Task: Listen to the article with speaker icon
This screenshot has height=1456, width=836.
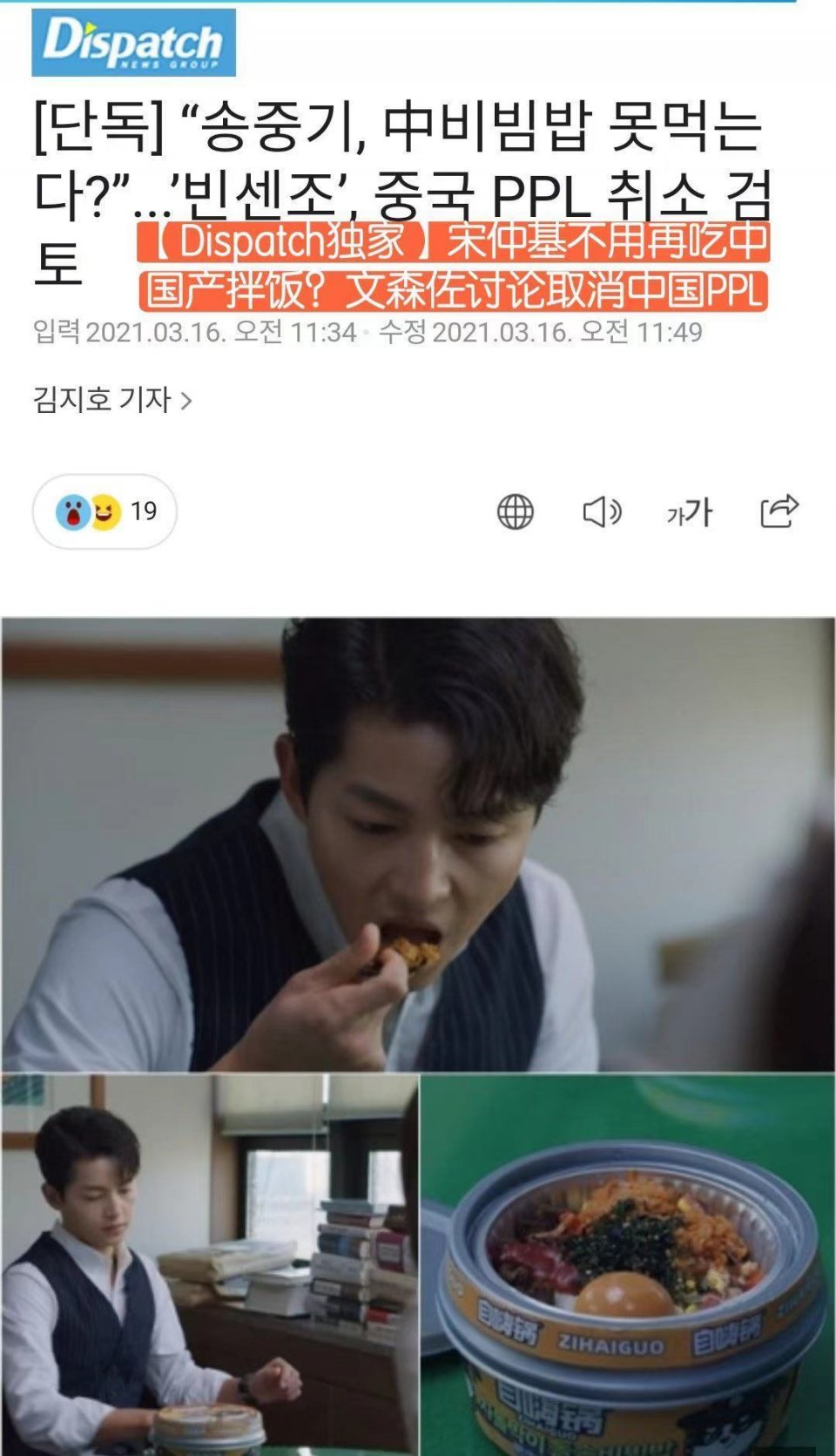Action: point(602,511)
